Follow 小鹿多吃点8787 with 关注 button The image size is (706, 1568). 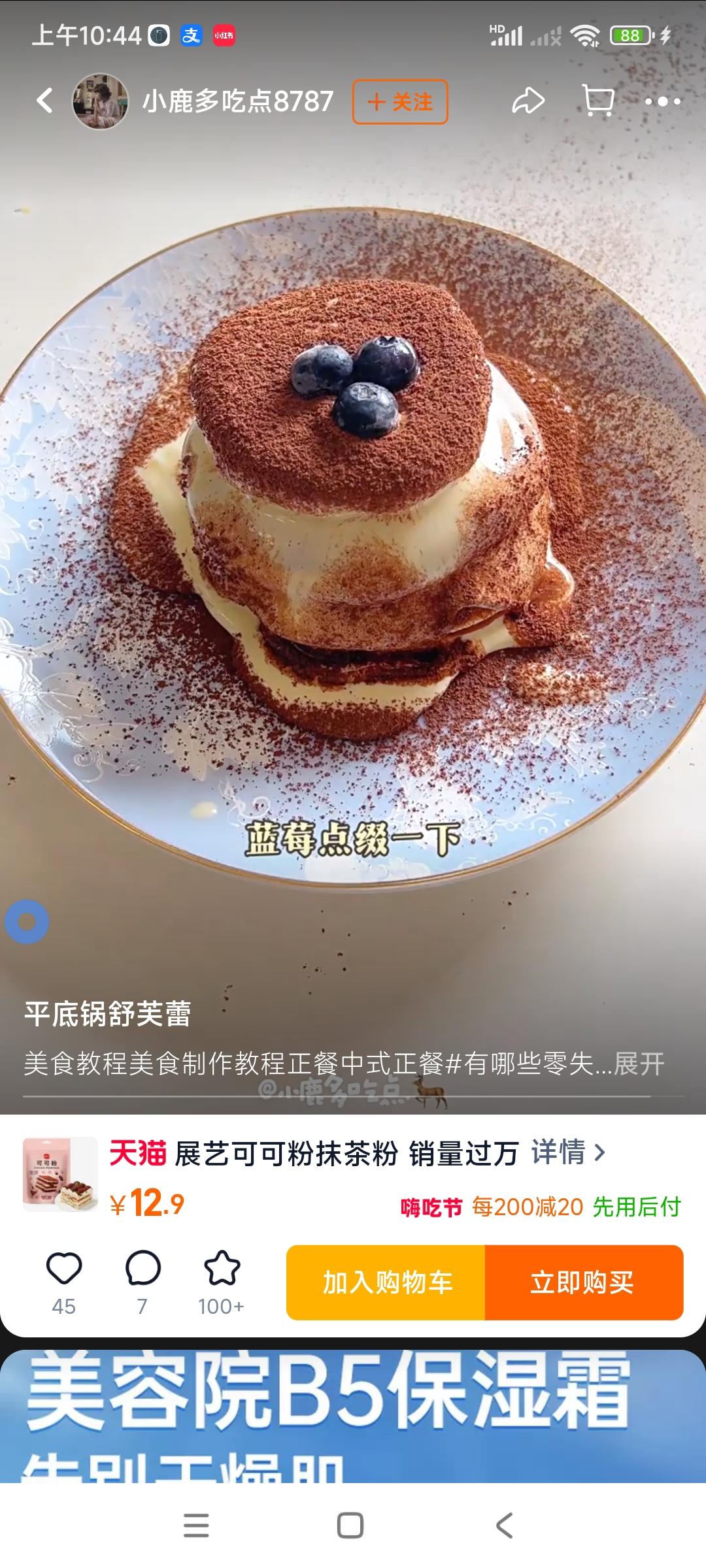(x=400, y=102)
